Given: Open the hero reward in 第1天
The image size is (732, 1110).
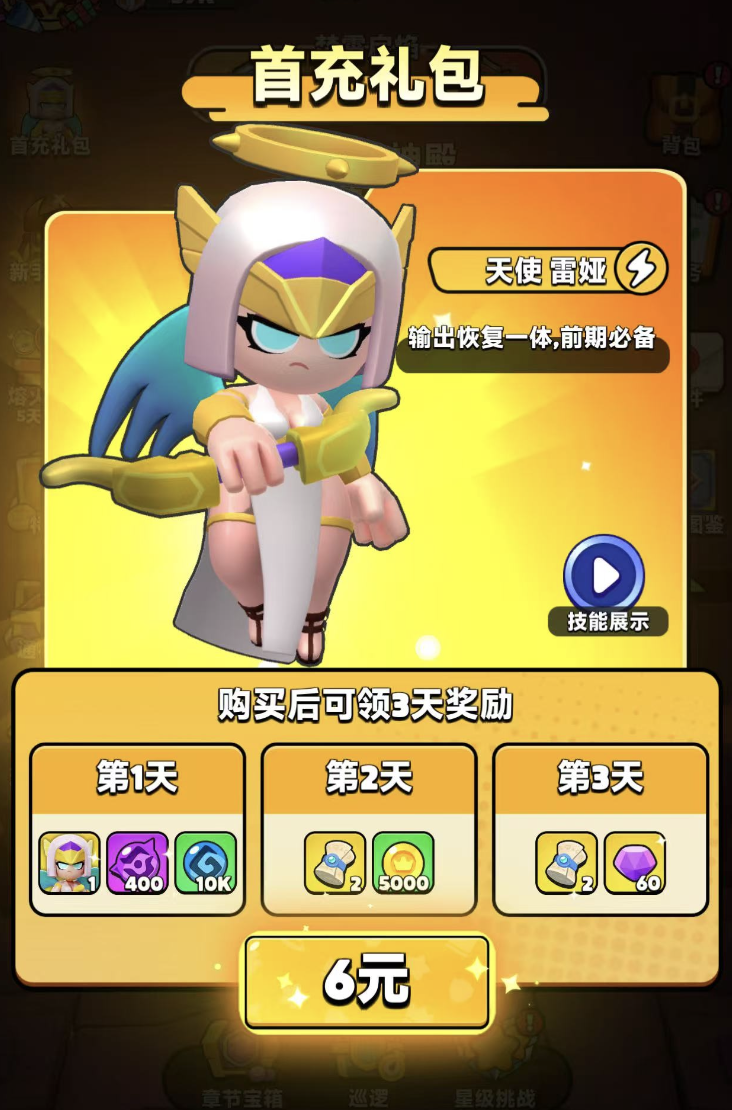Looking at the screenshot, I should [70, 862].
